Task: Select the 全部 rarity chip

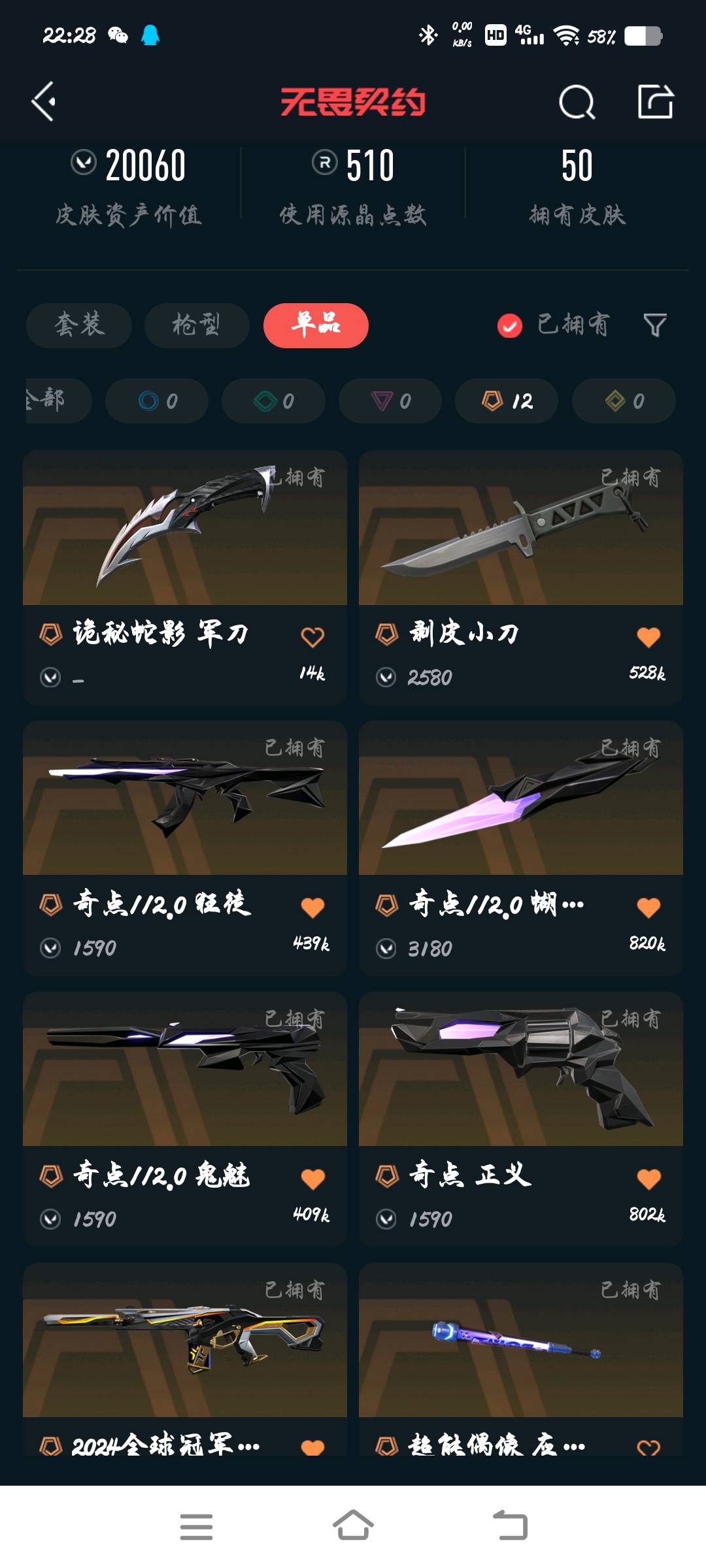Action: (x=58, y=400)
